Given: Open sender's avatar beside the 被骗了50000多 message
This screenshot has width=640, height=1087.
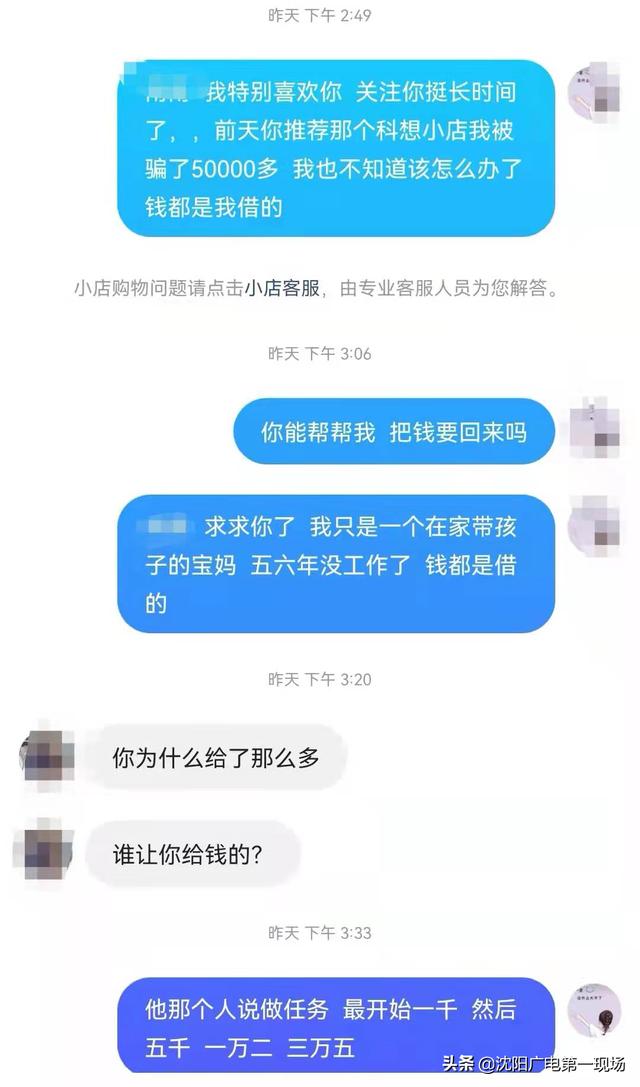Looking at the screenshot, I should click(x=594, y=92).
